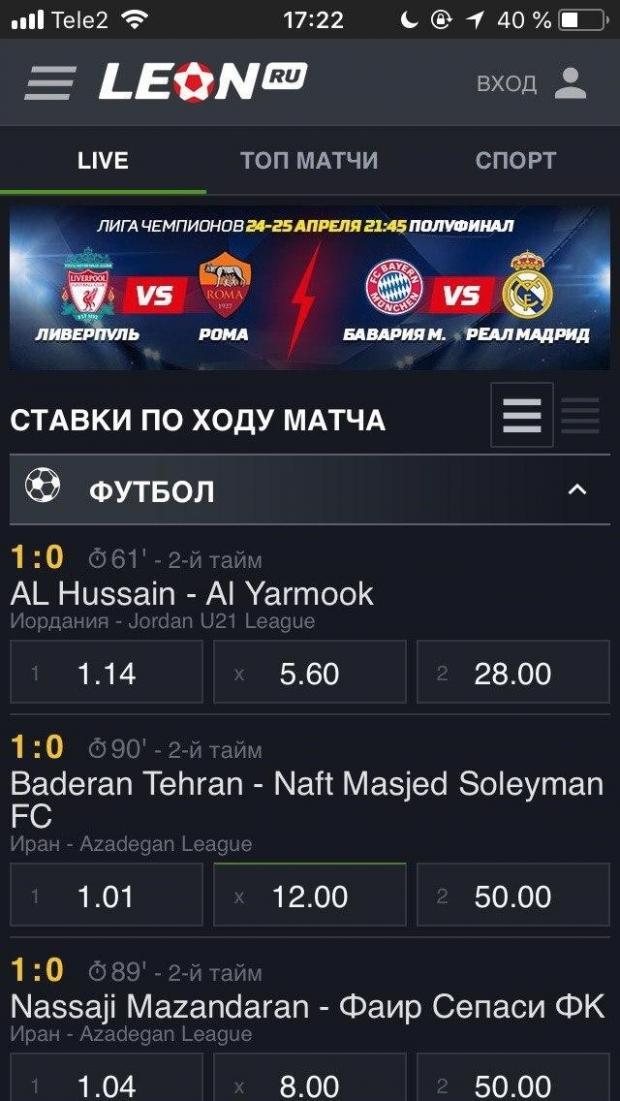Screen dimensions: 620x1101
Task: Bet on Nassaji Mazandaran win at 1.04
Action: coord(106,1083)
